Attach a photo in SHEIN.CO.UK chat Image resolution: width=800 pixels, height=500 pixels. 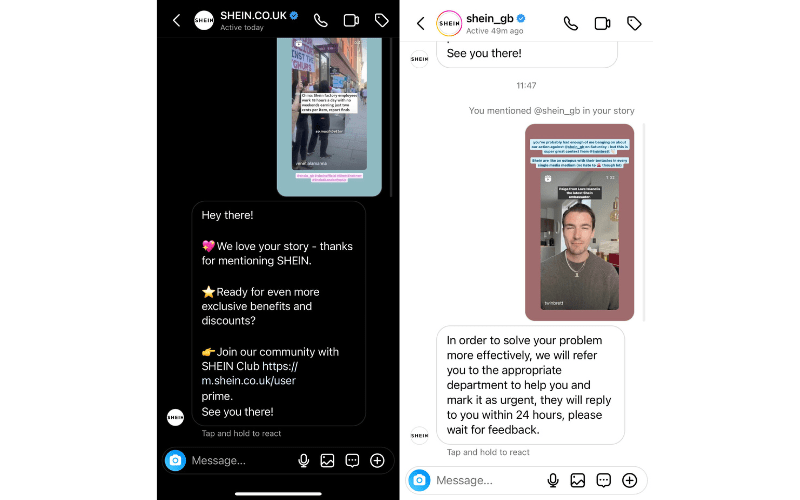point(328,460)
